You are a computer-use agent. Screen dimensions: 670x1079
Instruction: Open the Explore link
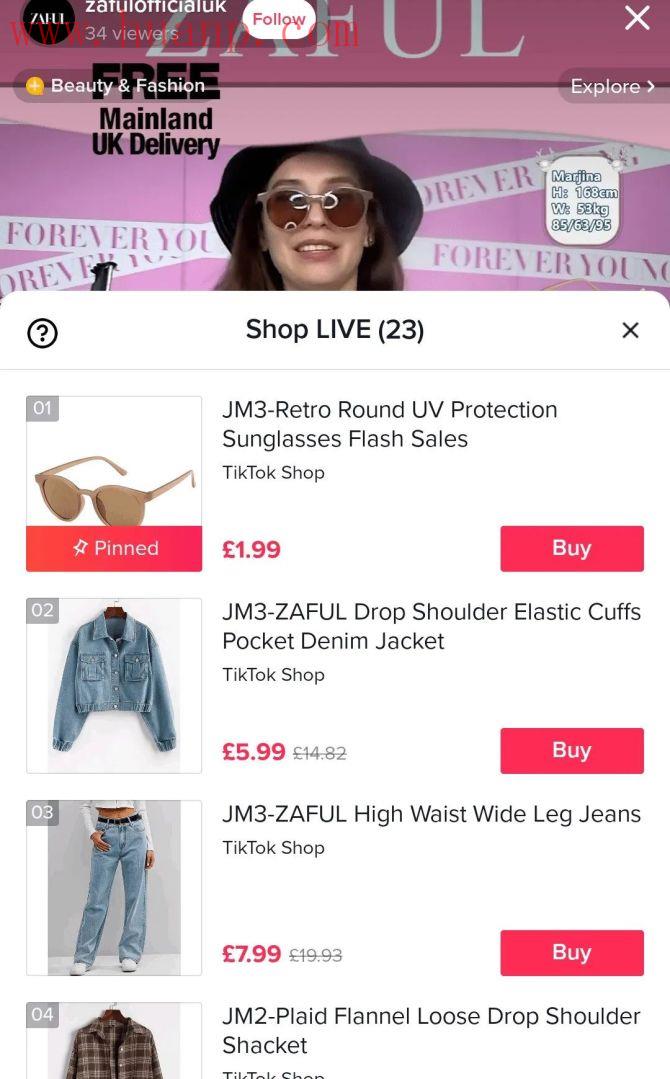(x=612, y=86)
